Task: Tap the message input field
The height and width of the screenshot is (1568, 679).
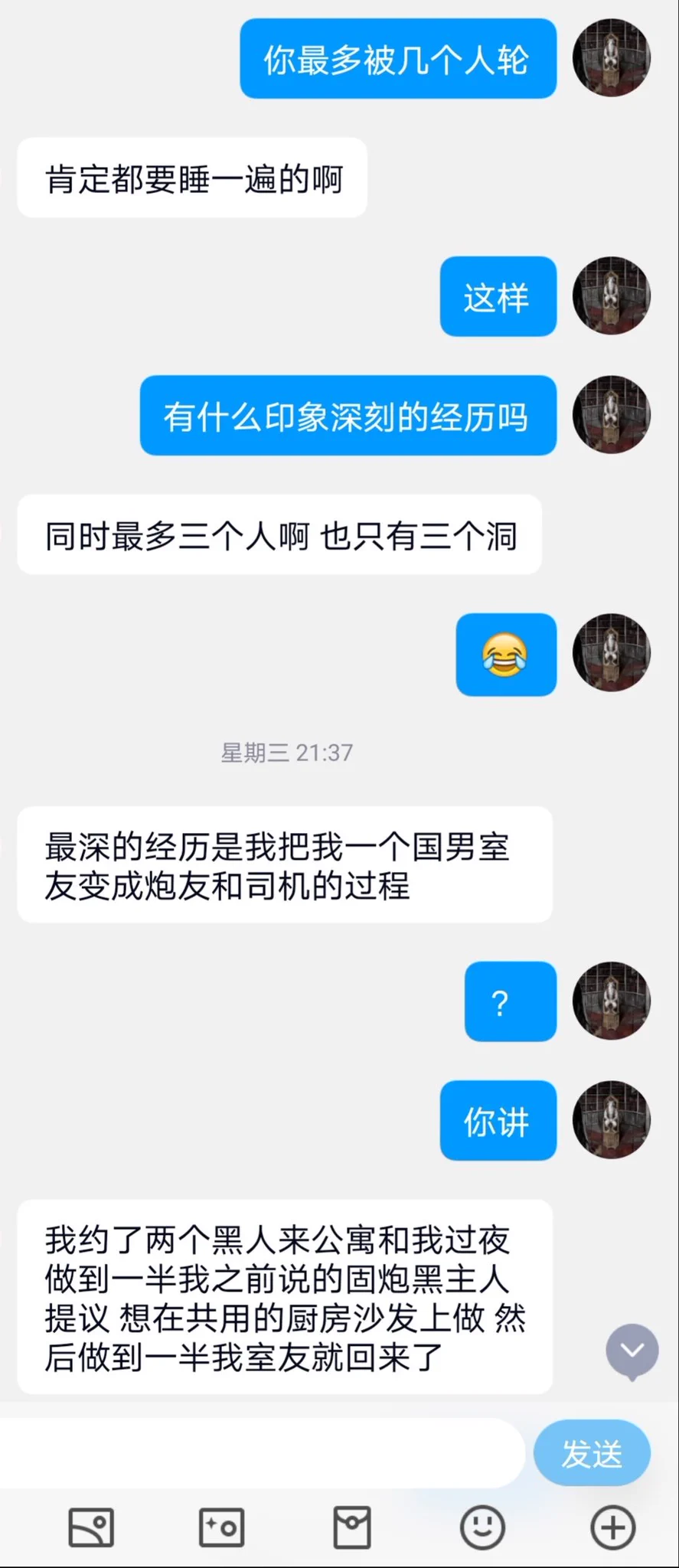Action: (260, 1453)
